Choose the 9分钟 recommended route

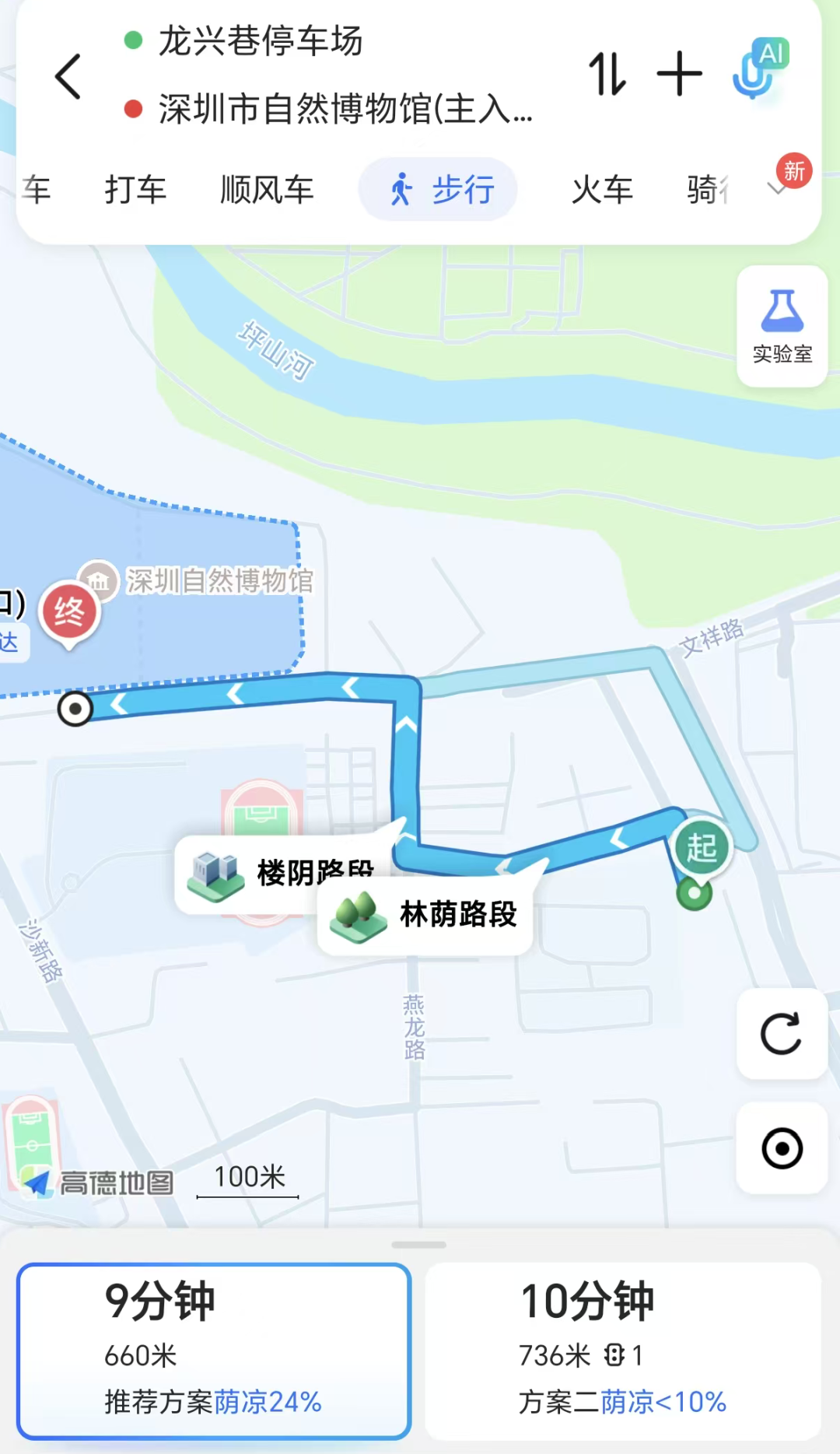(x=214, y=1351)
